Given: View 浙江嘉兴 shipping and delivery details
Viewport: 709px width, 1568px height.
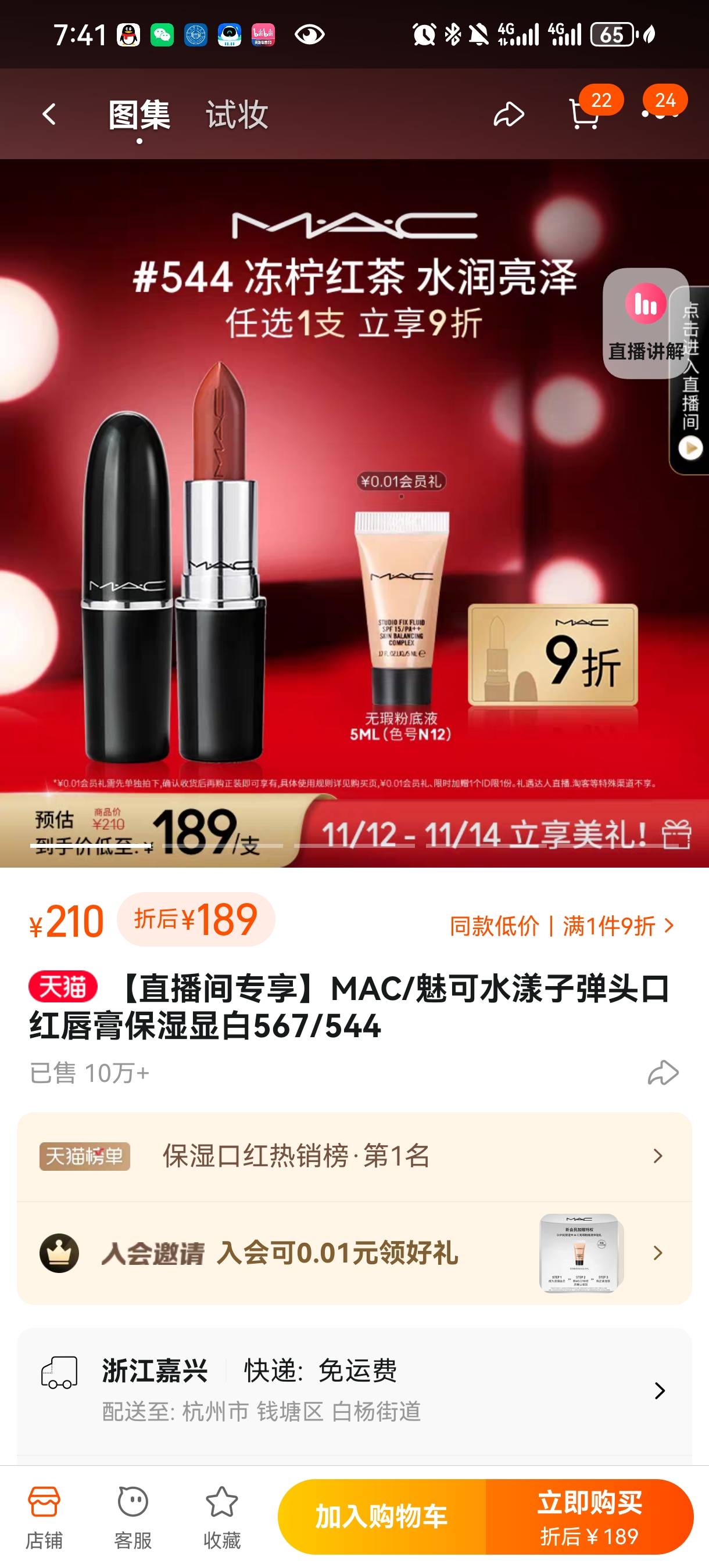Looking at the screenshot, I should point(353,1390).
